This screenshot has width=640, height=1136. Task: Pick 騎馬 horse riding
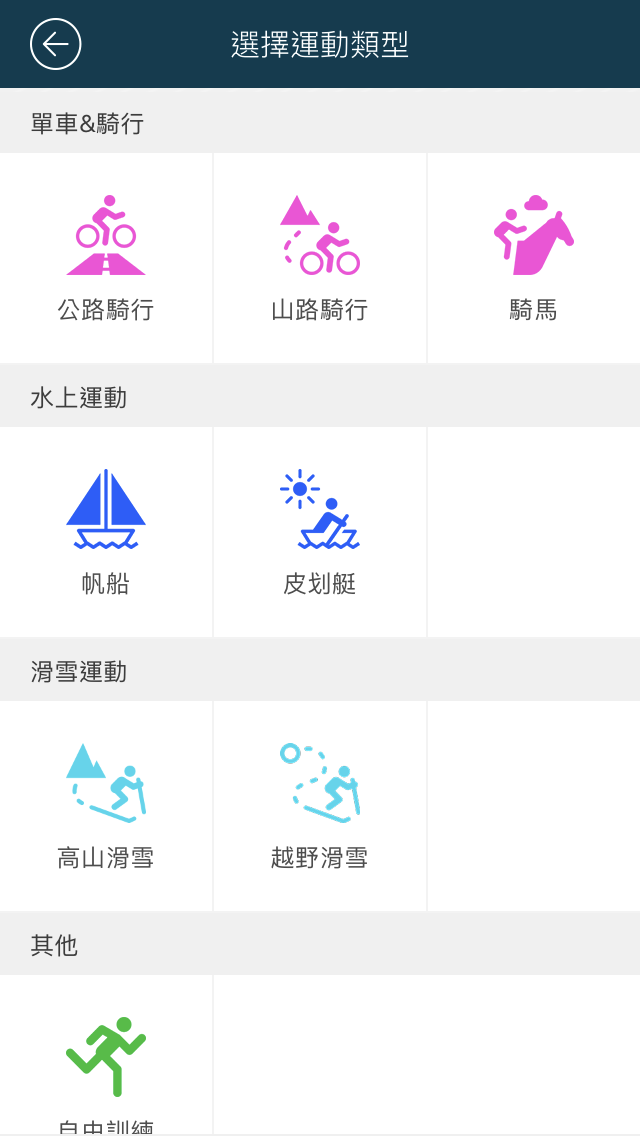point(533,258)
